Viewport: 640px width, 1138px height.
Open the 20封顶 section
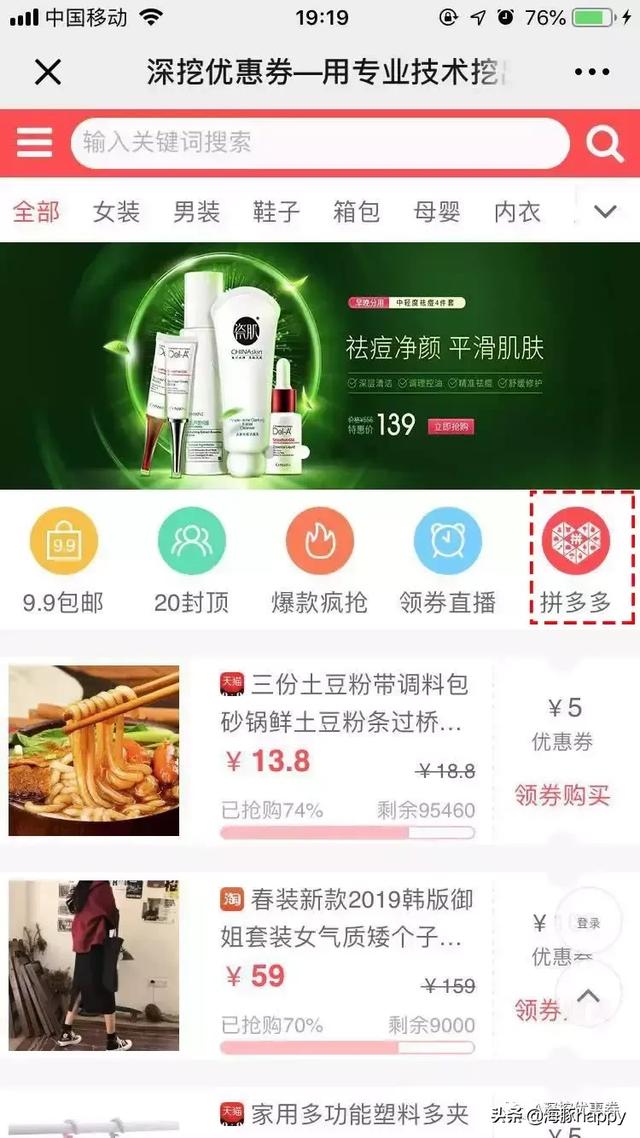191,560
